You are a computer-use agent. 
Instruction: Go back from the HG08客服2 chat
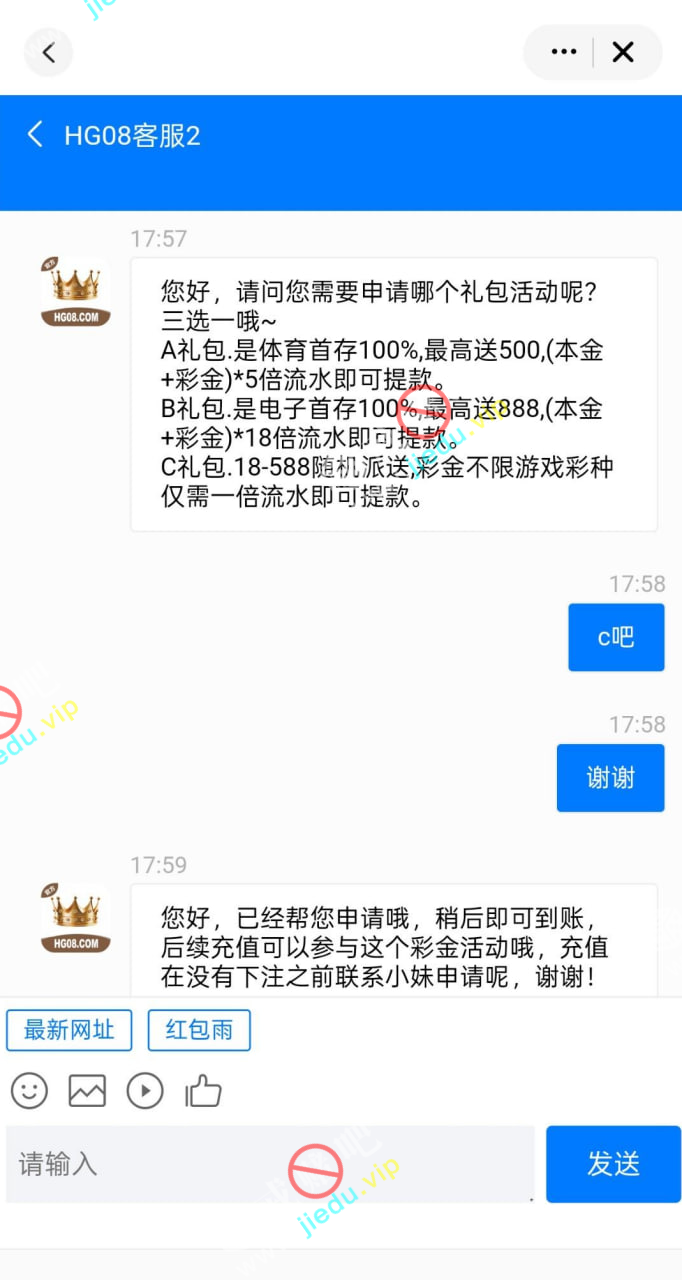coord(36,135)
